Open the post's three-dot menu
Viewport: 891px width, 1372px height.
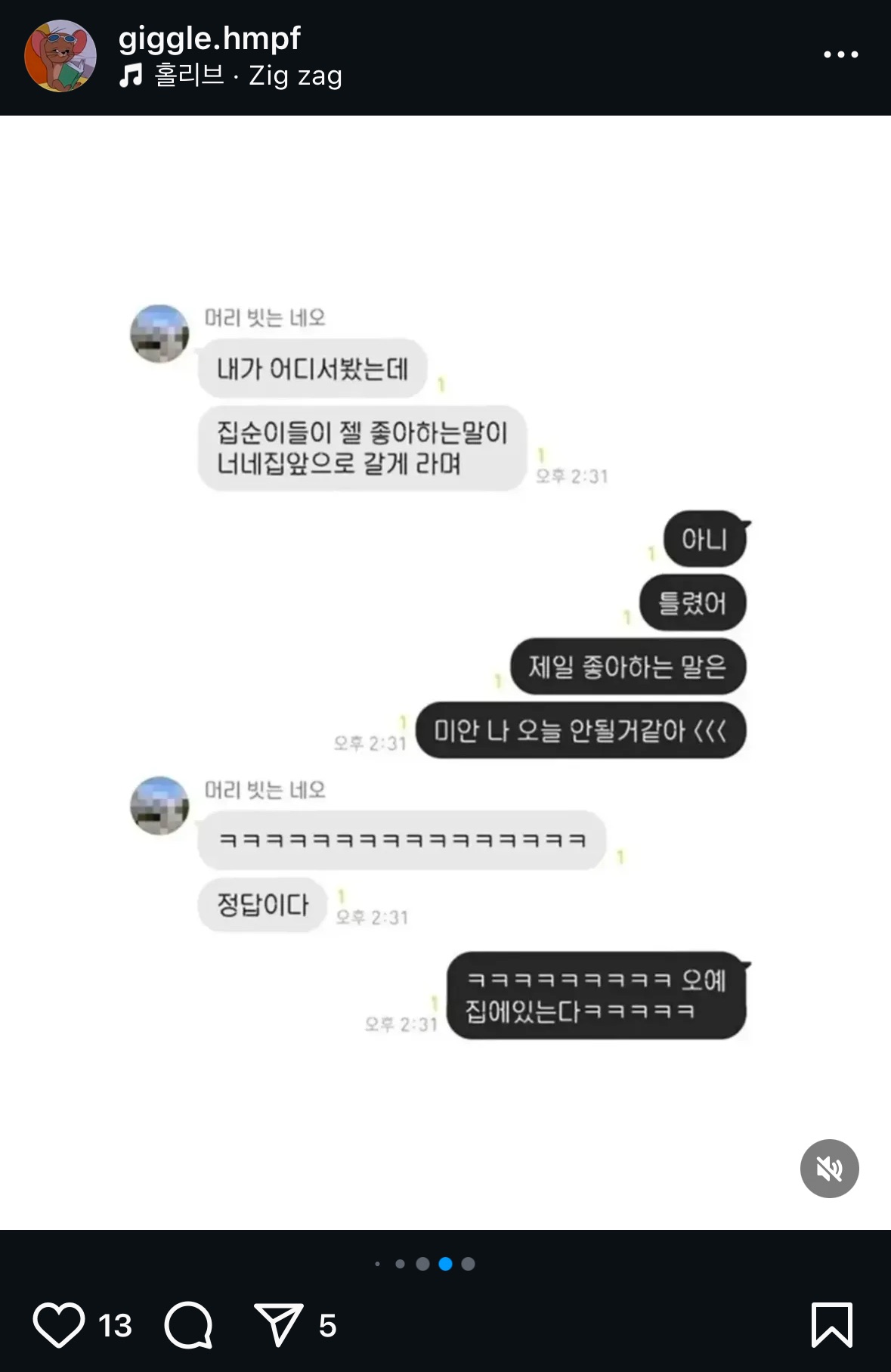[840, 54]
